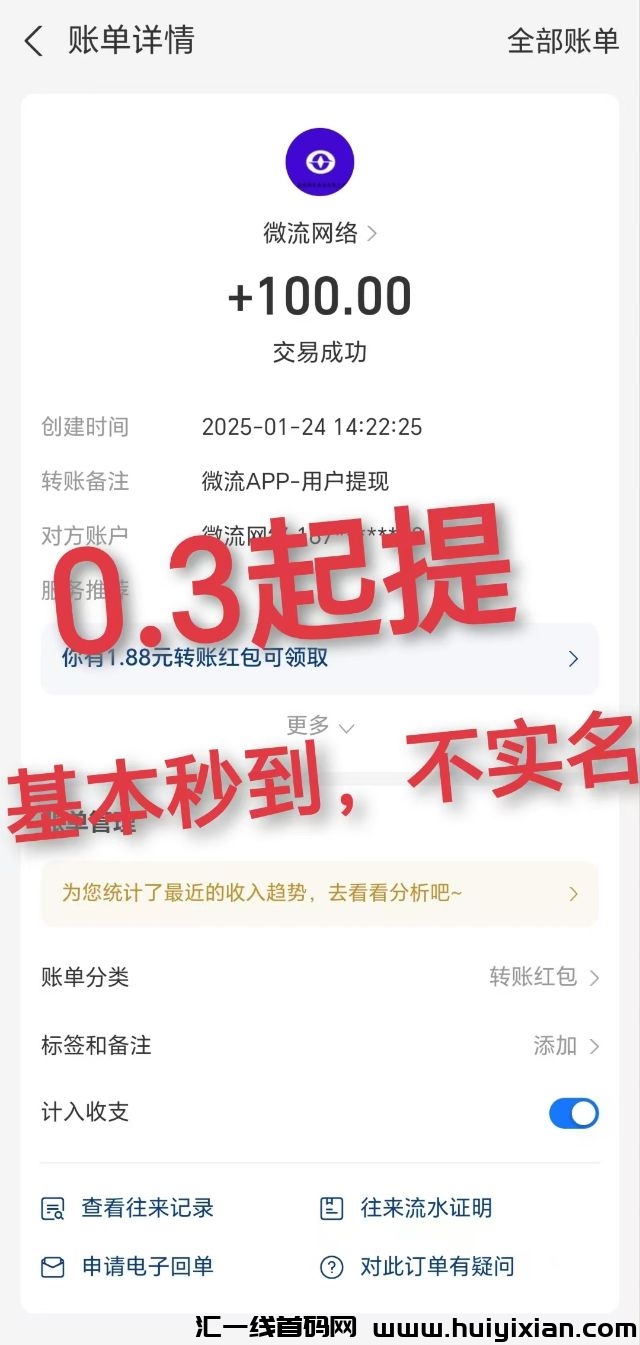The image size is (640, 1345).
Task: Add 标签和备注 to this bill
Action: 565,1045
